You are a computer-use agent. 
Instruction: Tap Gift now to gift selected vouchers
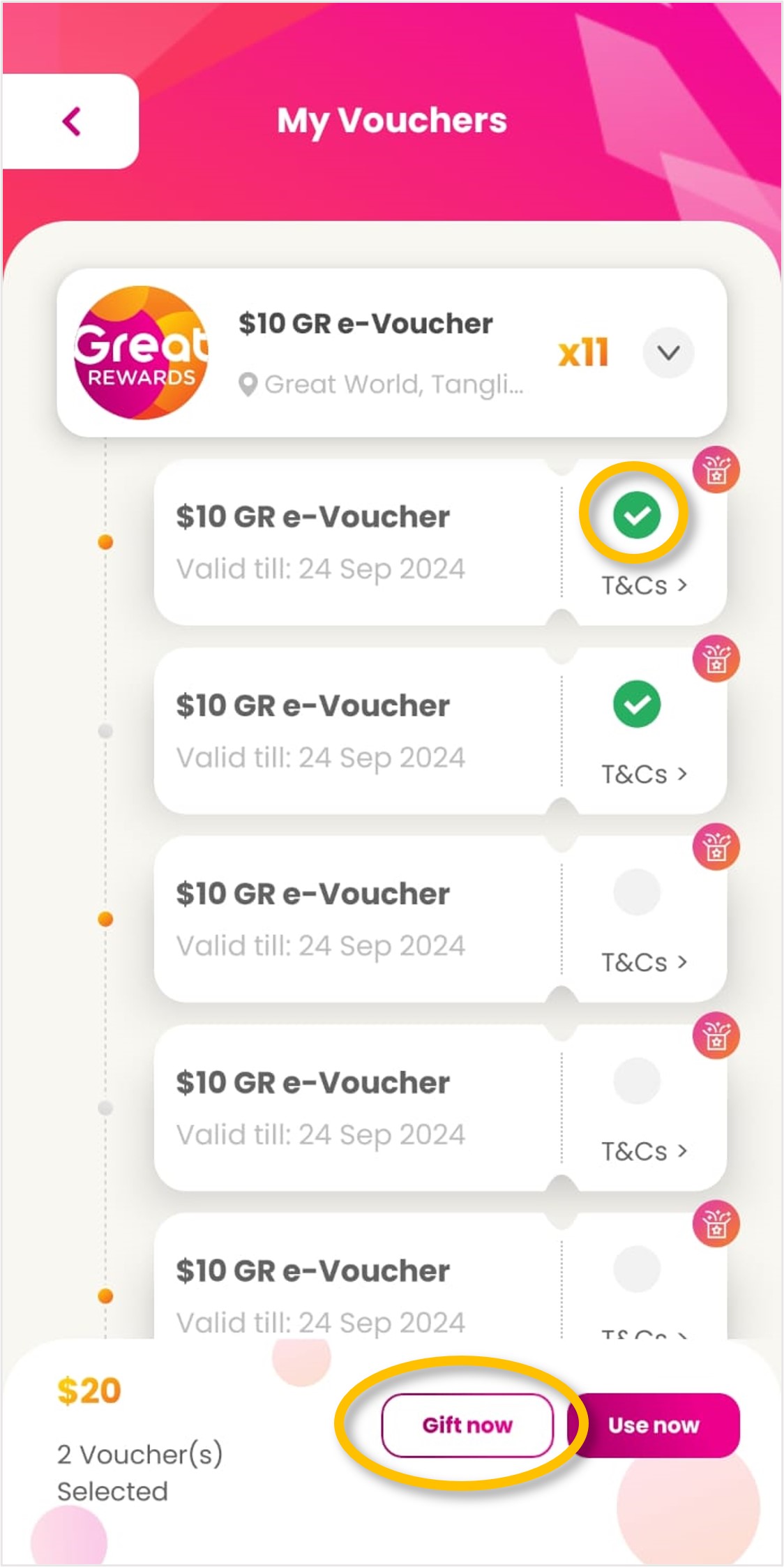467,1425
